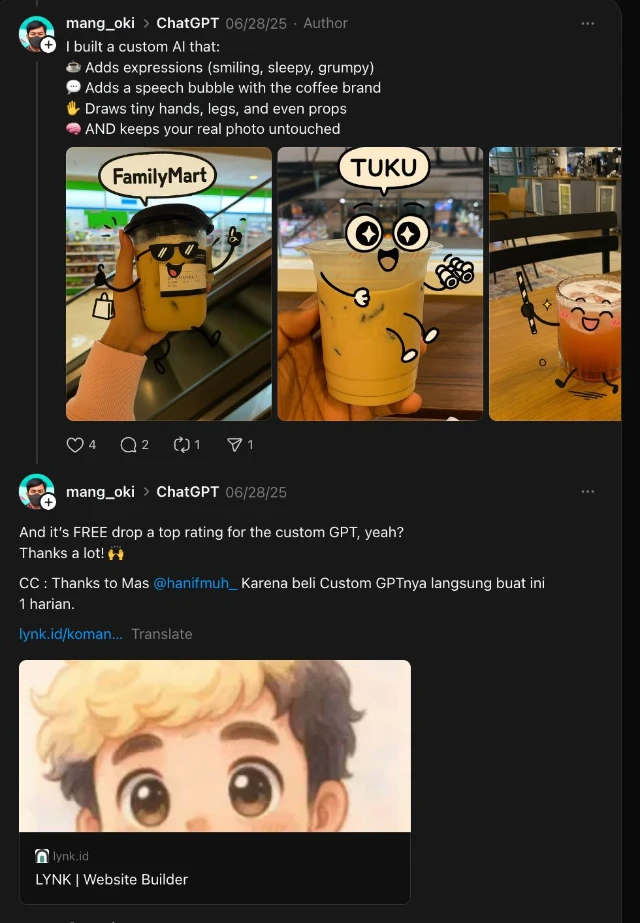
Task: Open overflow menu on the custom AI post
Action: click(x=587, y=23)
